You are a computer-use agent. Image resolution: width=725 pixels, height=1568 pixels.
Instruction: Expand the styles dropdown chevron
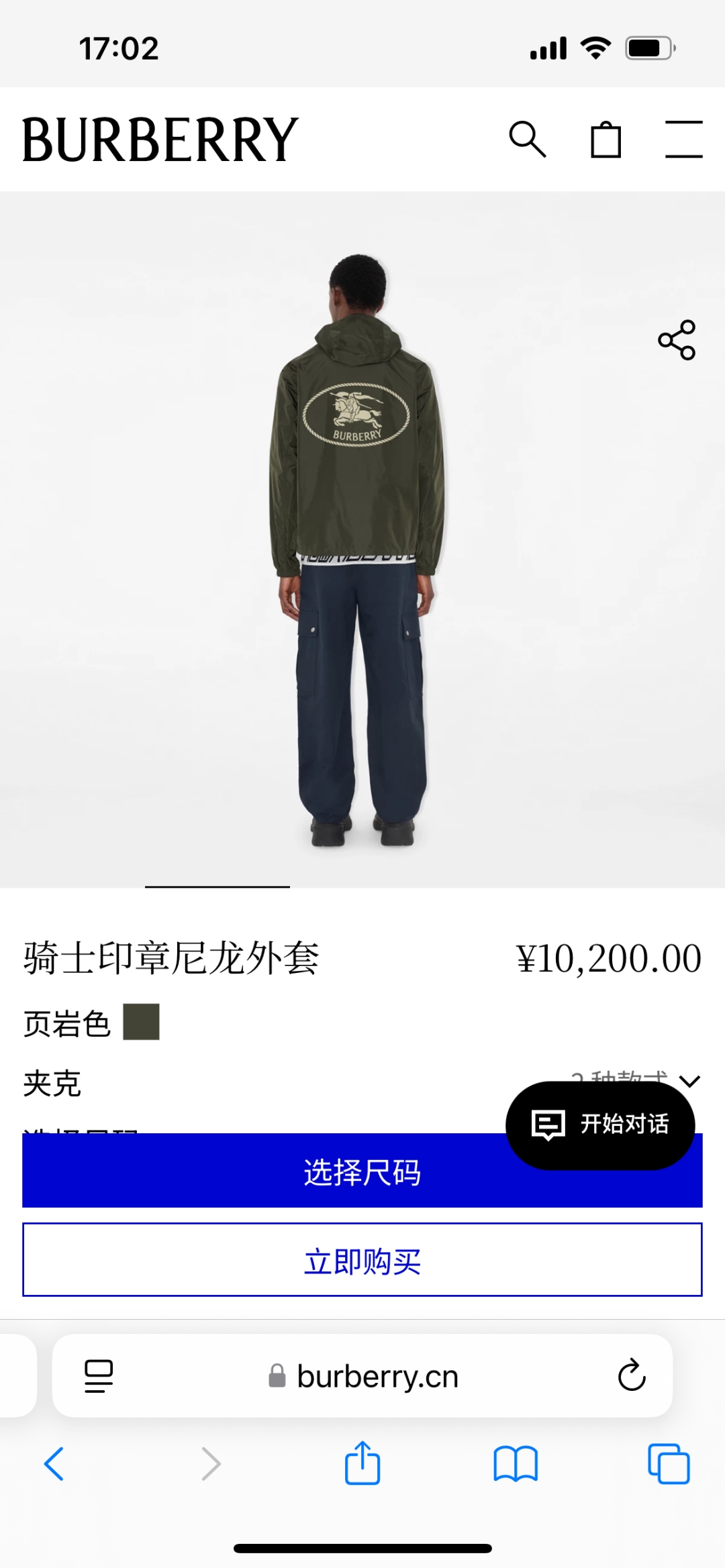[x=689, y=1081]
